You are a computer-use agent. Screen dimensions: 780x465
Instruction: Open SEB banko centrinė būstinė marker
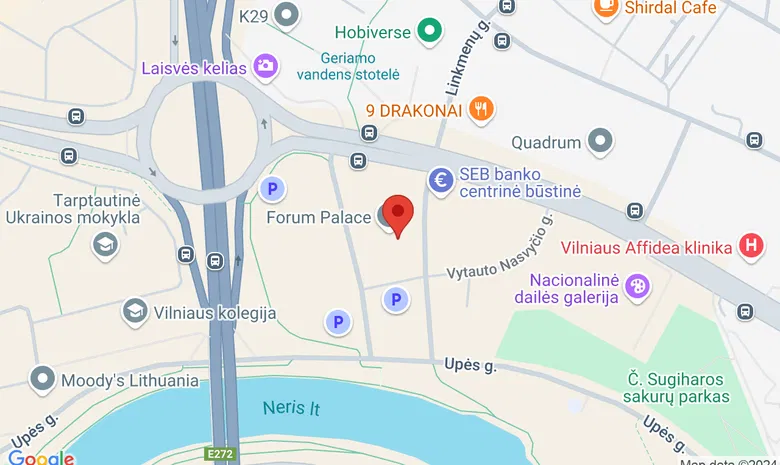point(441,180)
